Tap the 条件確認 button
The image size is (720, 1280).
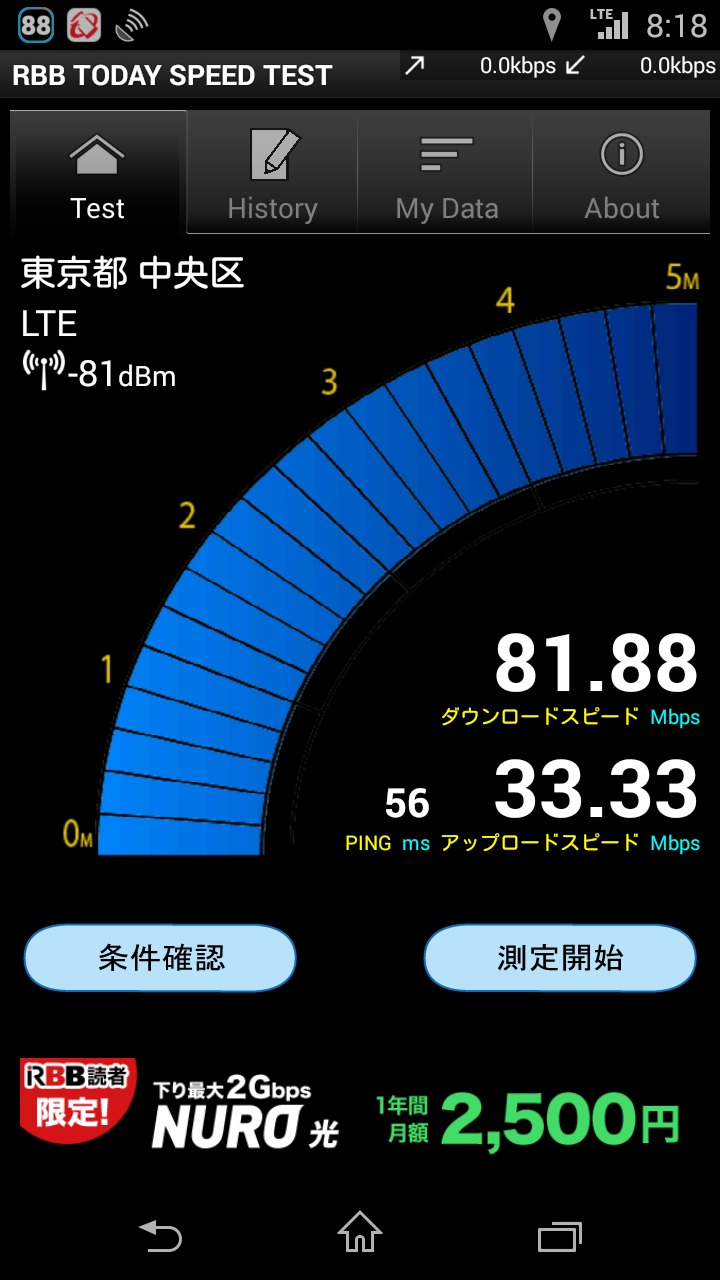point(160,958)
